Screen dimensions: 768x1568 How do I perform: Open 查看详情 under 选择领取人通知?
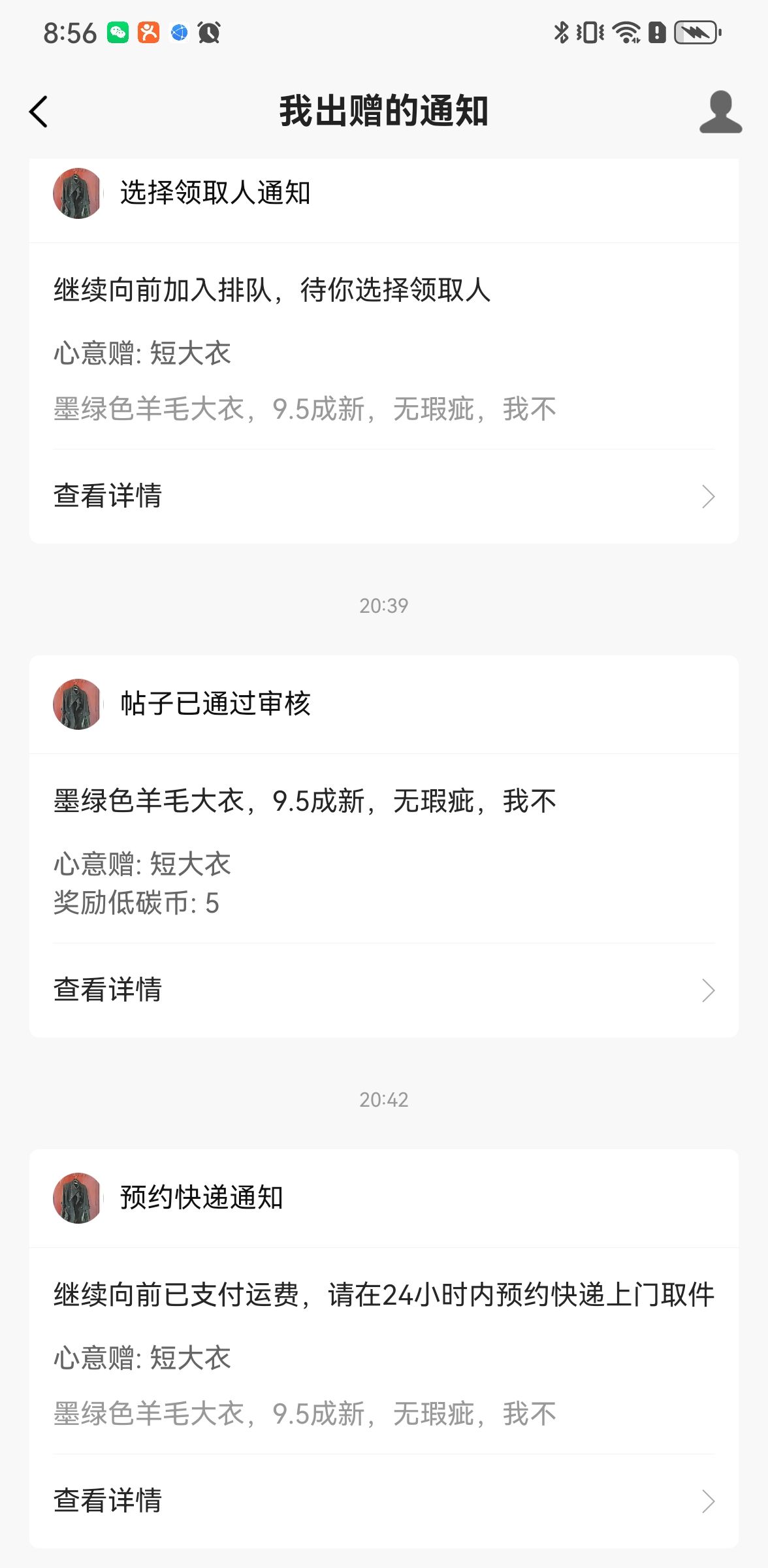[383, 496]
